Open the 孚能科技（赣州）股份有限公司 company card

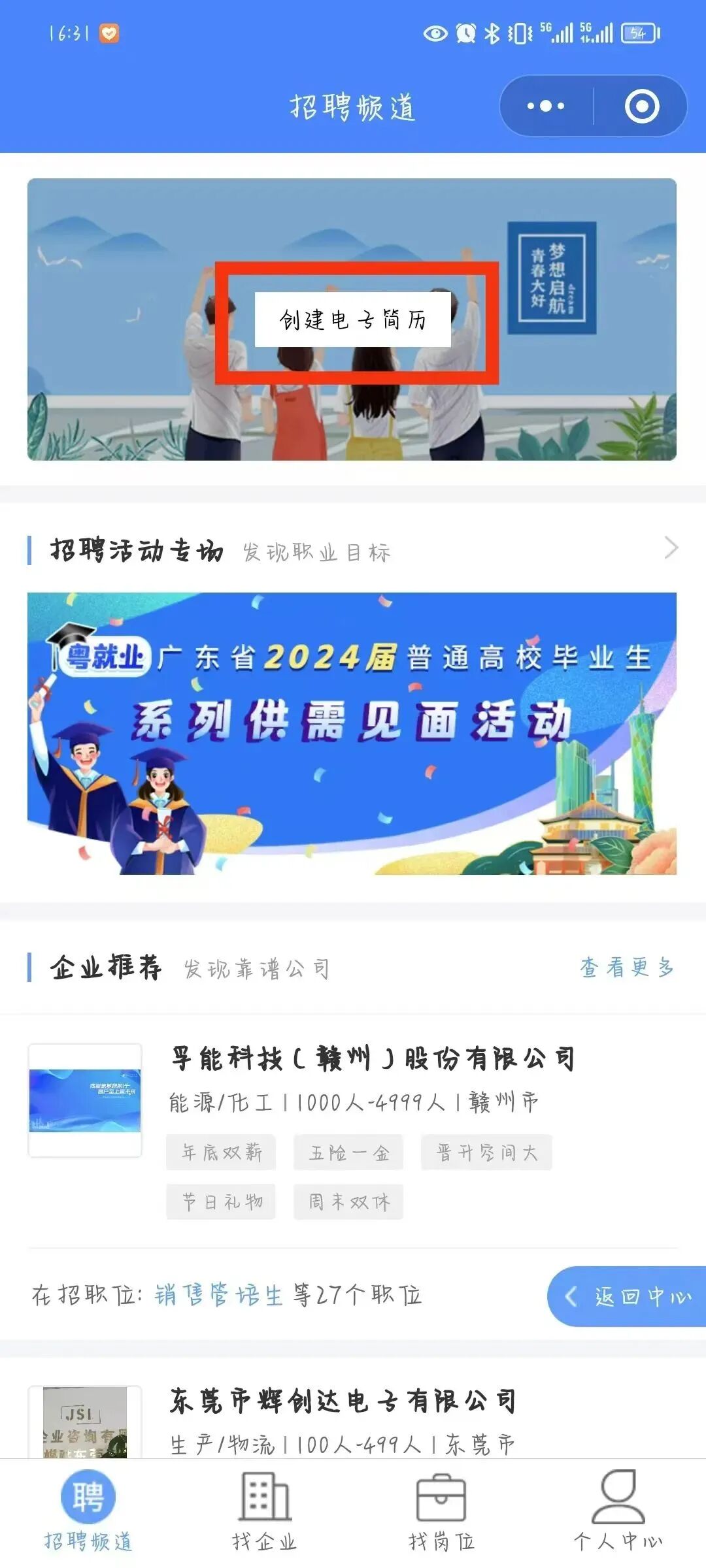coord(373,1058)
